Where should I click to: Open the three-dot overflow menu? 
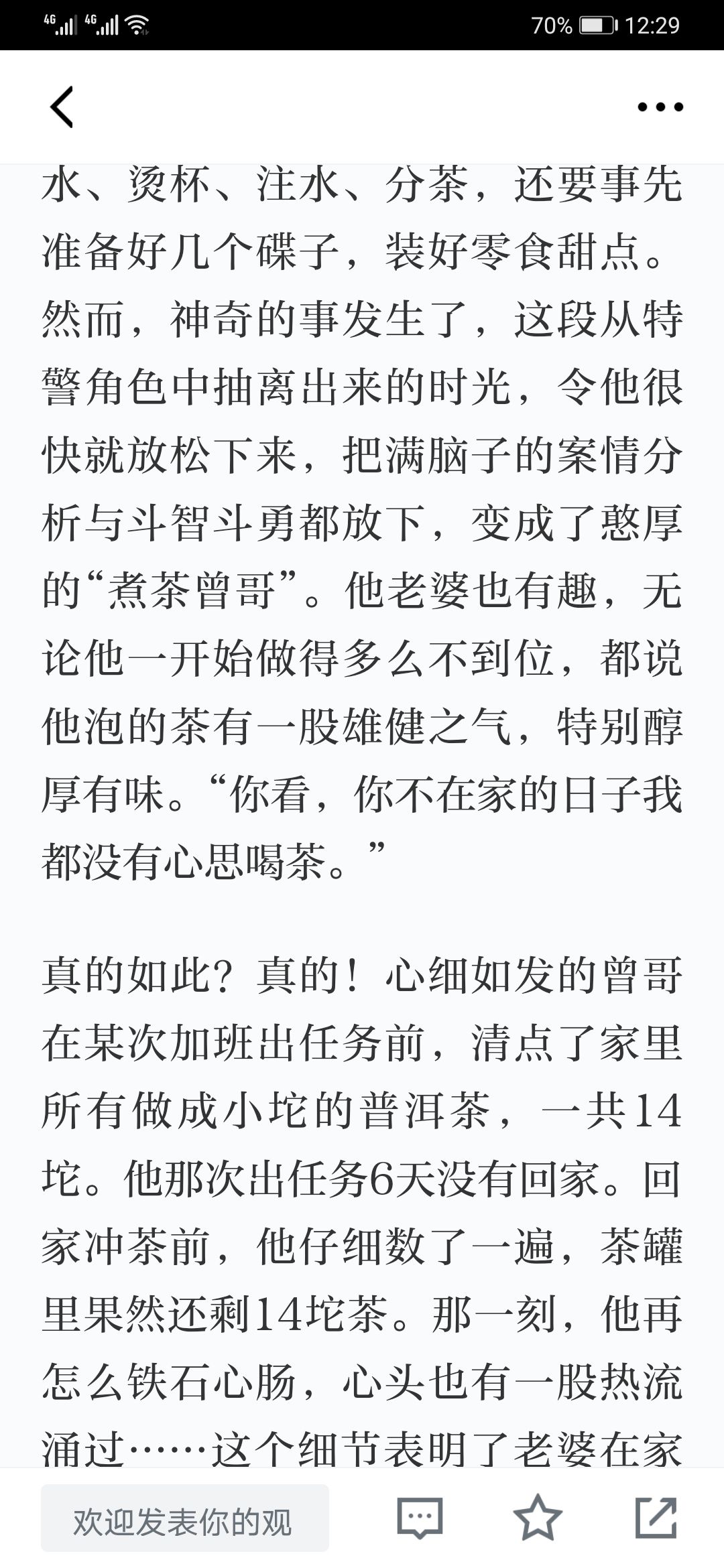(660, 107)
